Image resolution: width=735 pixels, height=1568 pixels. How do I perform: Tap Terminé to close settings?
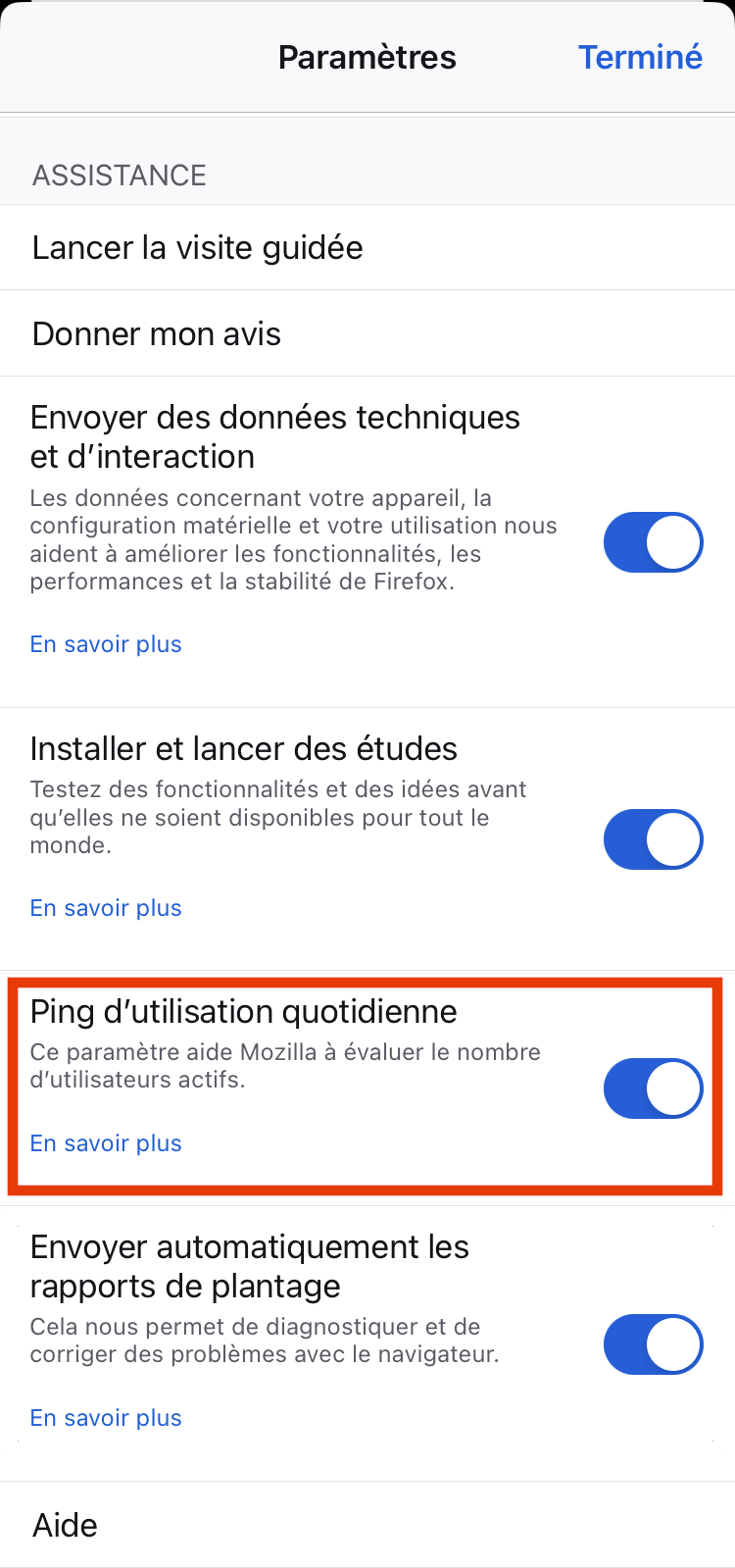click(x=640, y=57)
